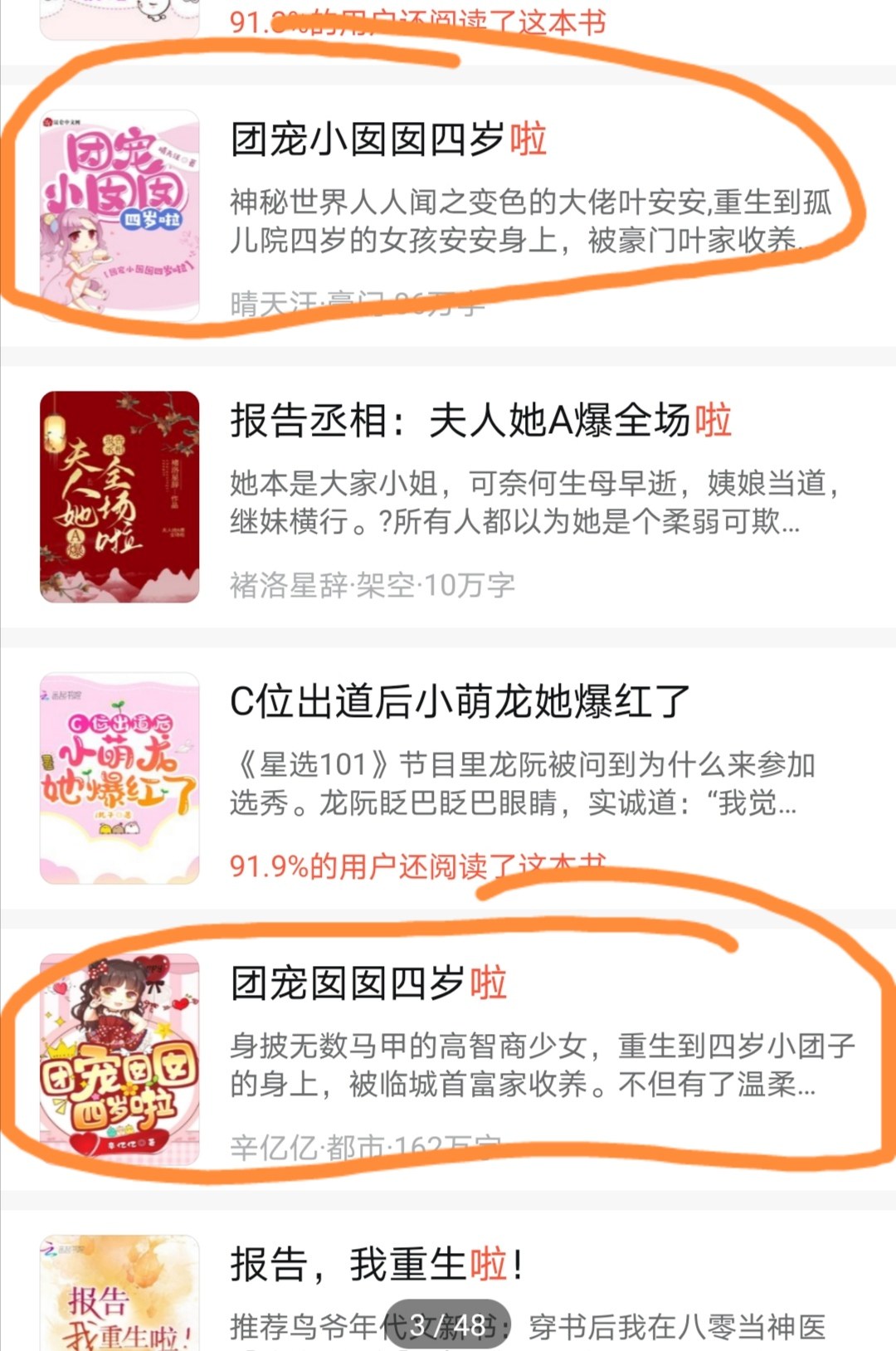Open 报告丞相：夫人她A爆全场啦
Viewport: 896px width, 1351px height.
click(x=448, y=497)
